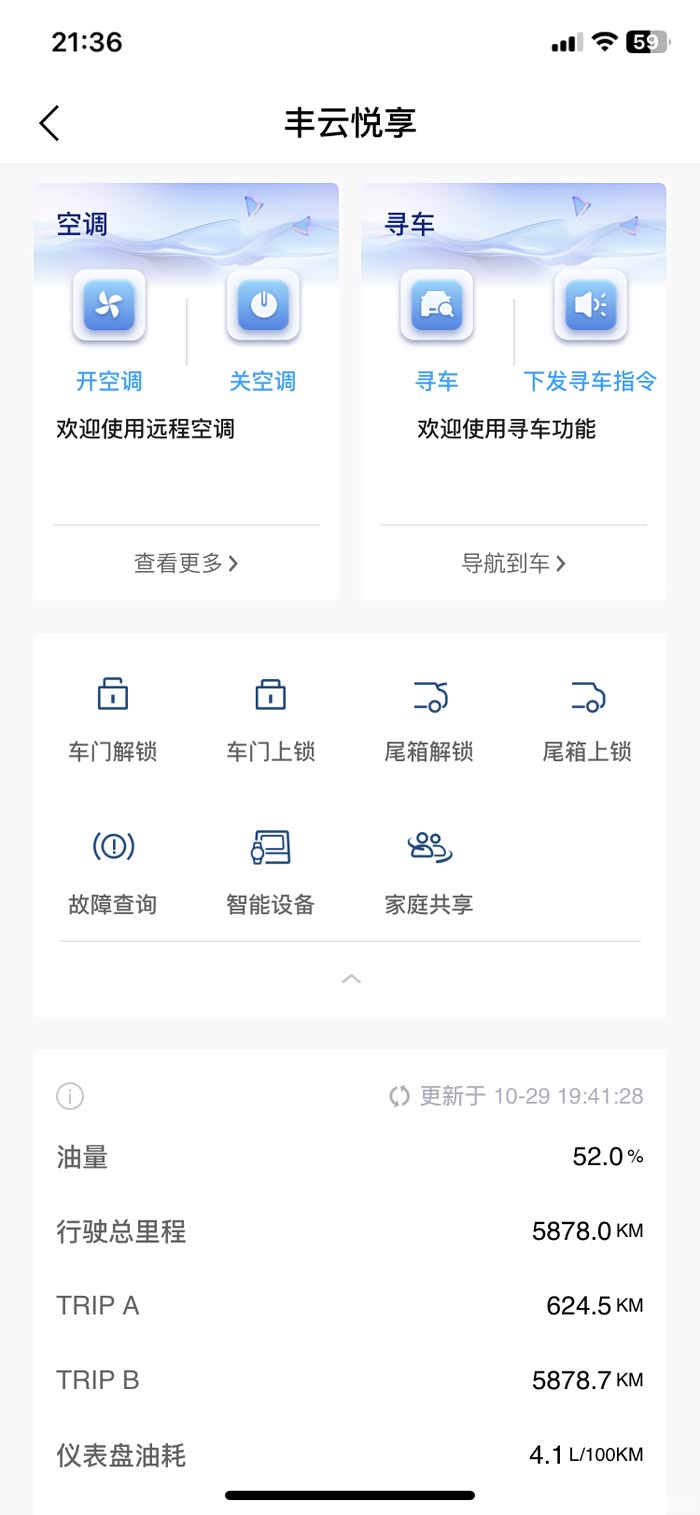
Task: Start 寻车 to find the car
Action: pyautogui.click(x=437, y=305)
